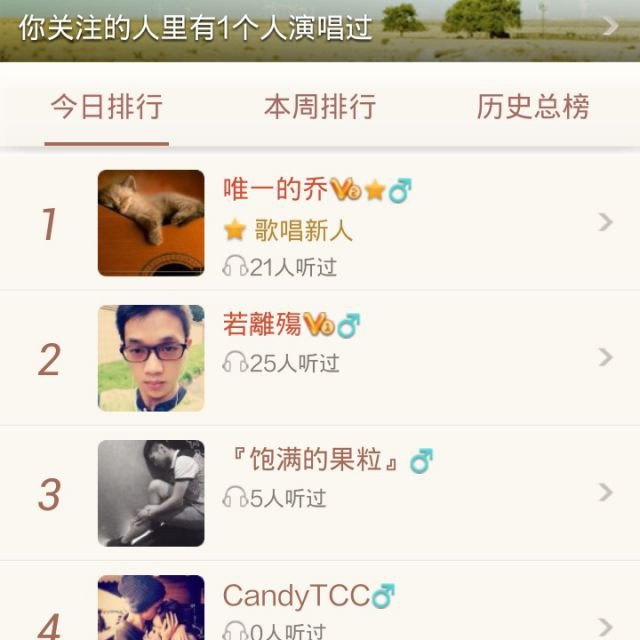View the cat avatar of 唯一的乔

(151, 223)
